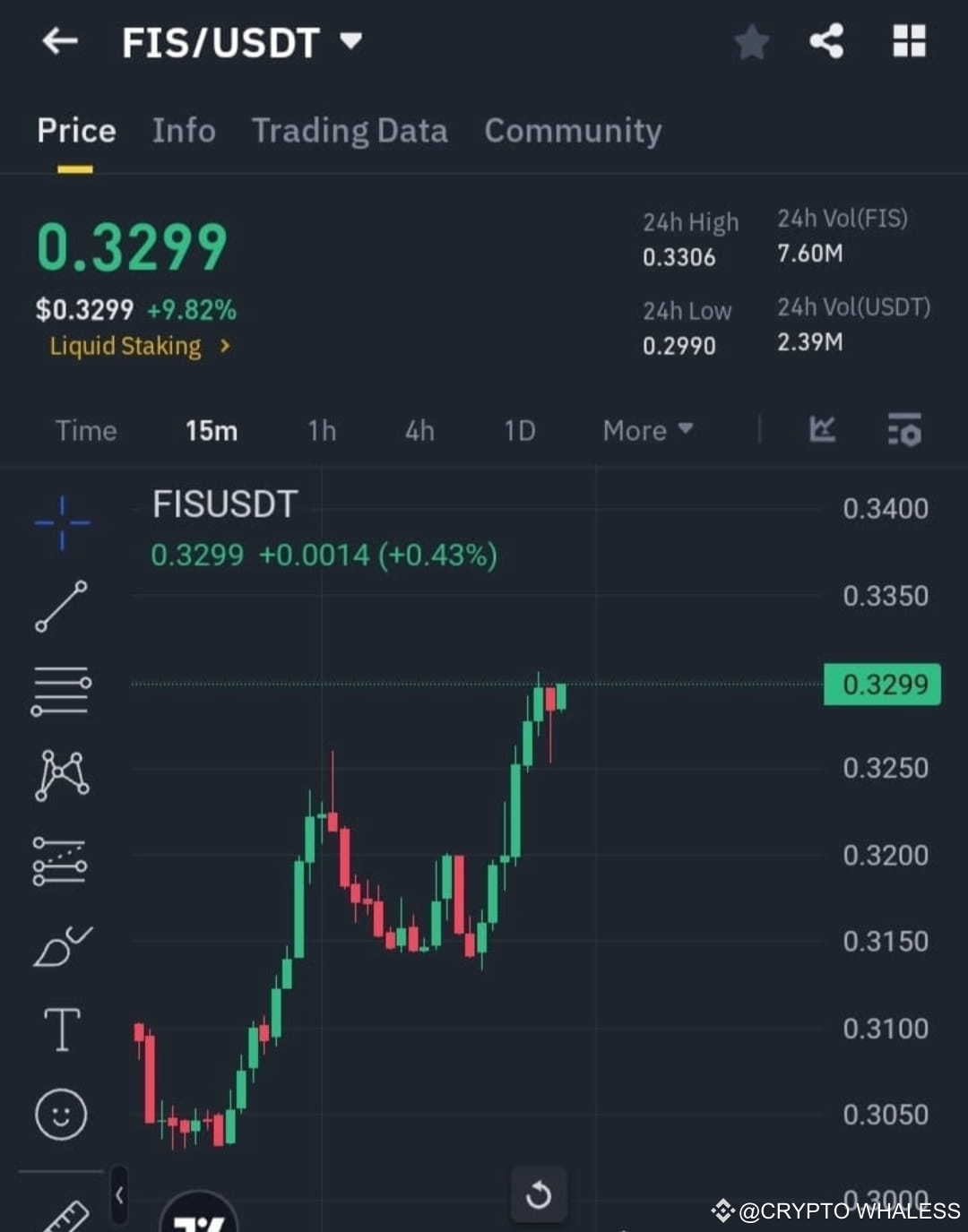Select the XABCD pattern tool
Viewport: 968px width, 1232px height.
(61, 776)
